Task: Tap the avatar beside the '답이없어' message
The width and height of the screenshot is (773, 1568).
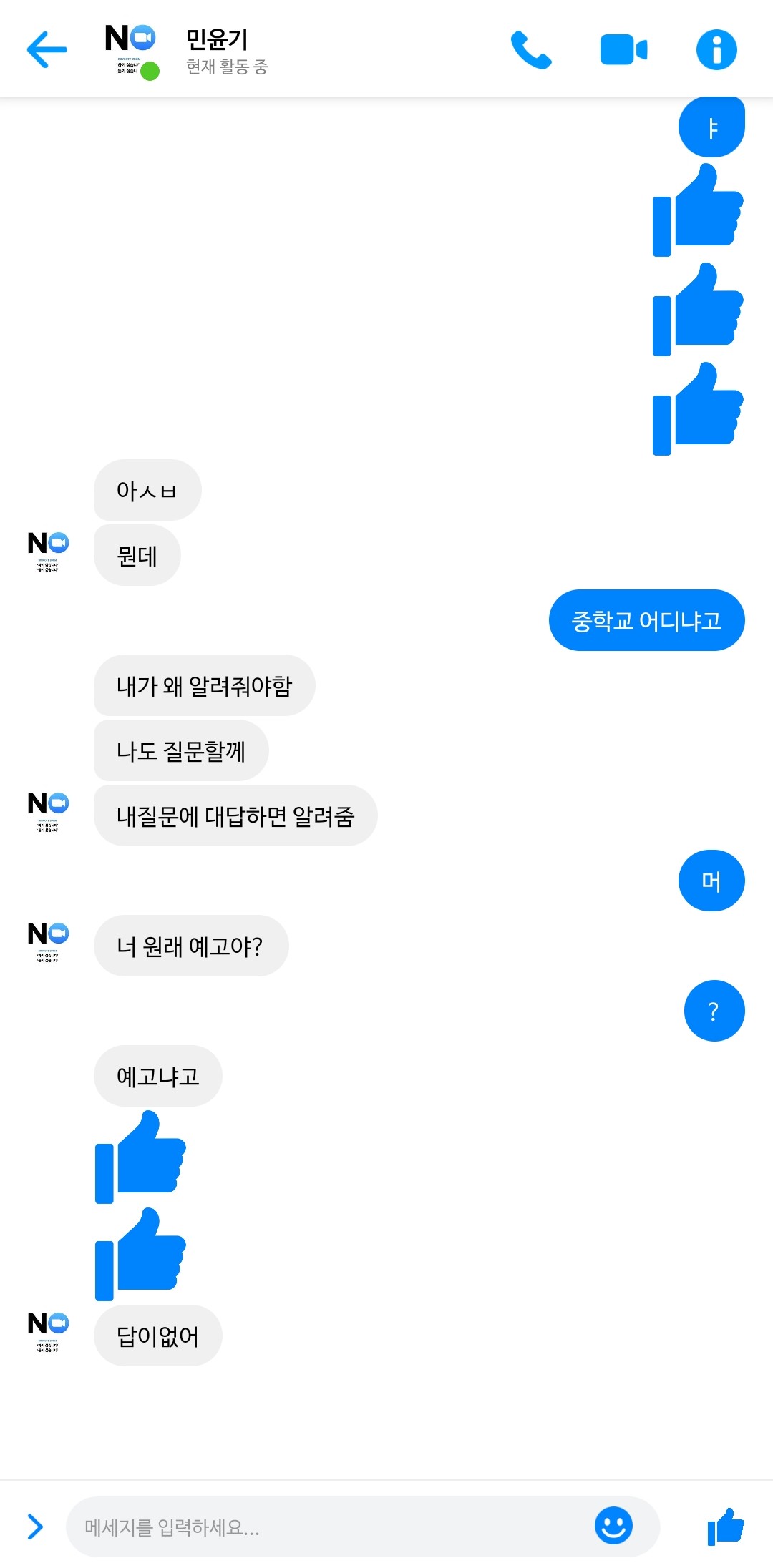Action: [48, 1332]
